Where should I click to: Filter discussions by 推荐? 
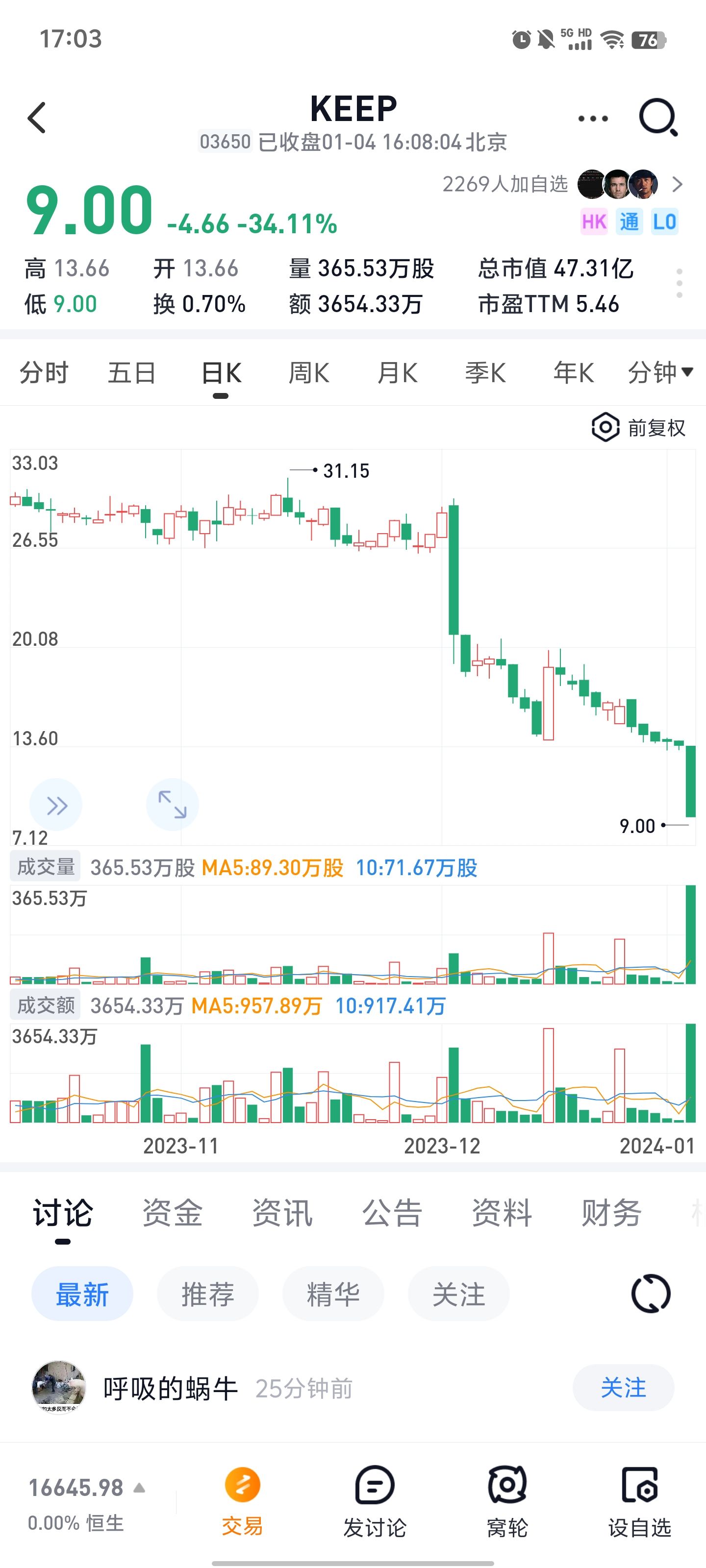(x=208, y=1294)
